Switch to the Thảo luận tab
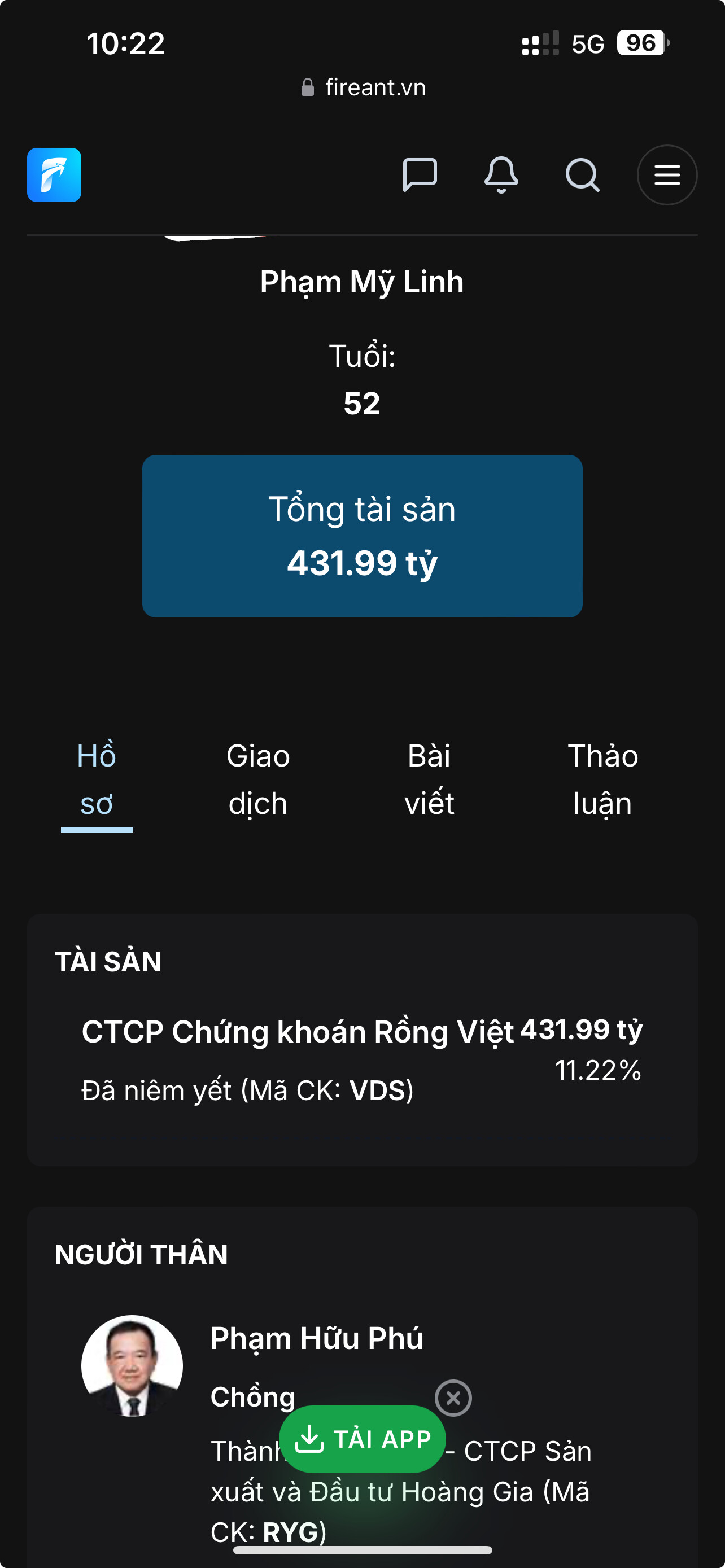Image resolution: width=725 pixels, height=1568 pixels. (x=602, y=779)
